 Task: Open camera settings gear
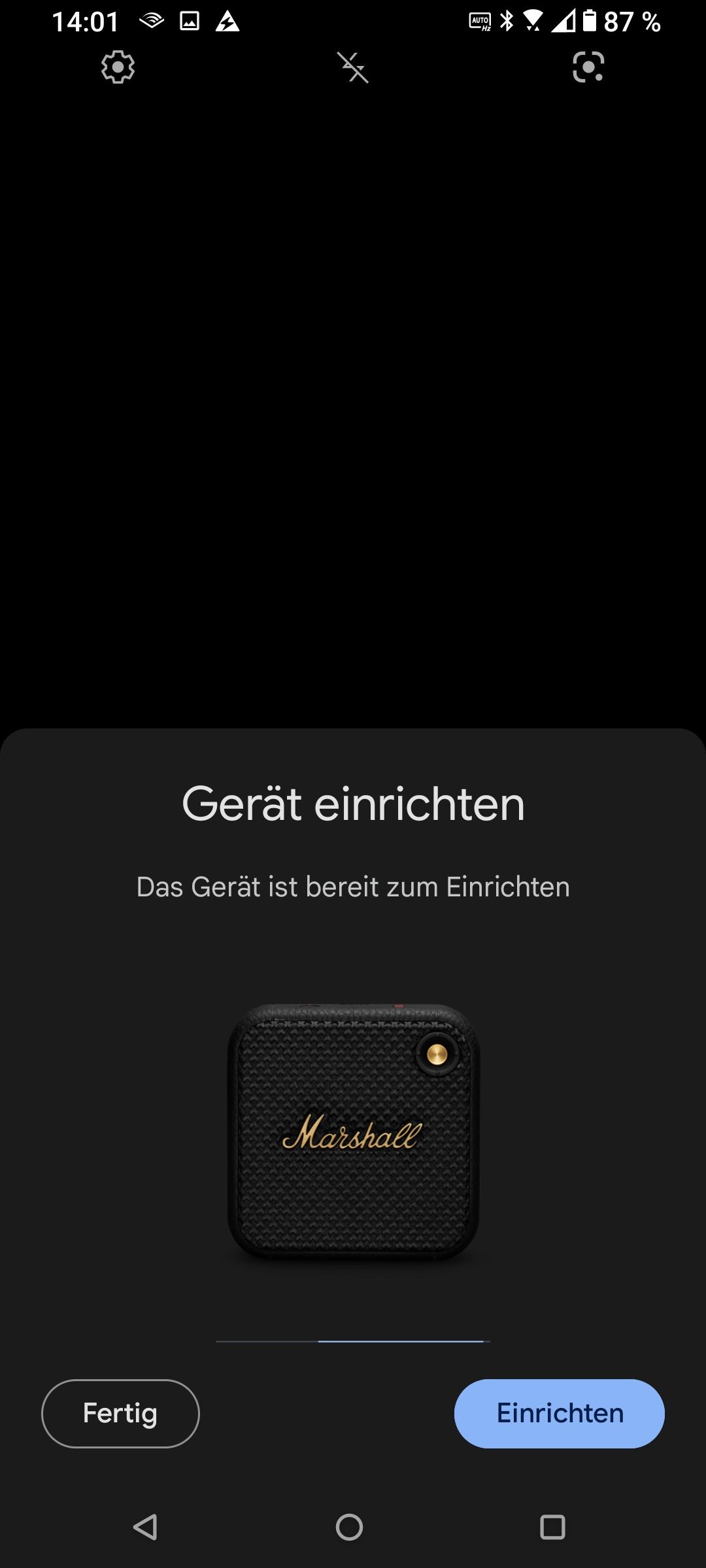pos(118,67)
